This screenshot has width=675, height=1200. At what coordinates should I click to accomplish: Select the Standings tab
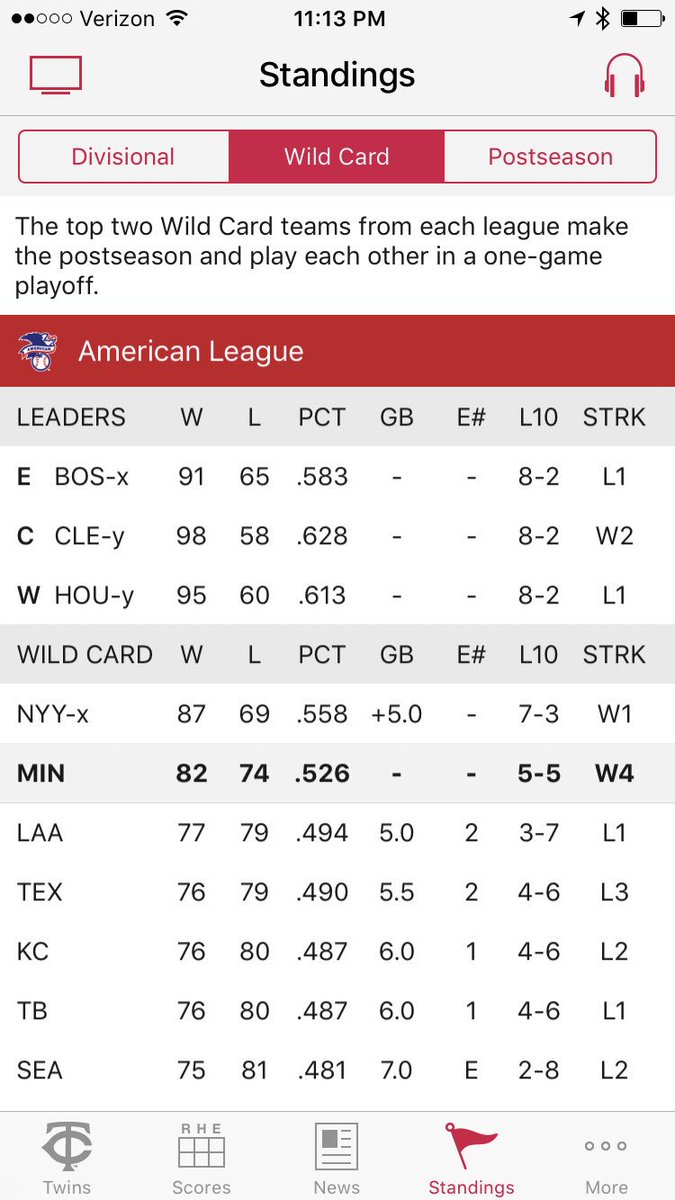coord(472,1159)
